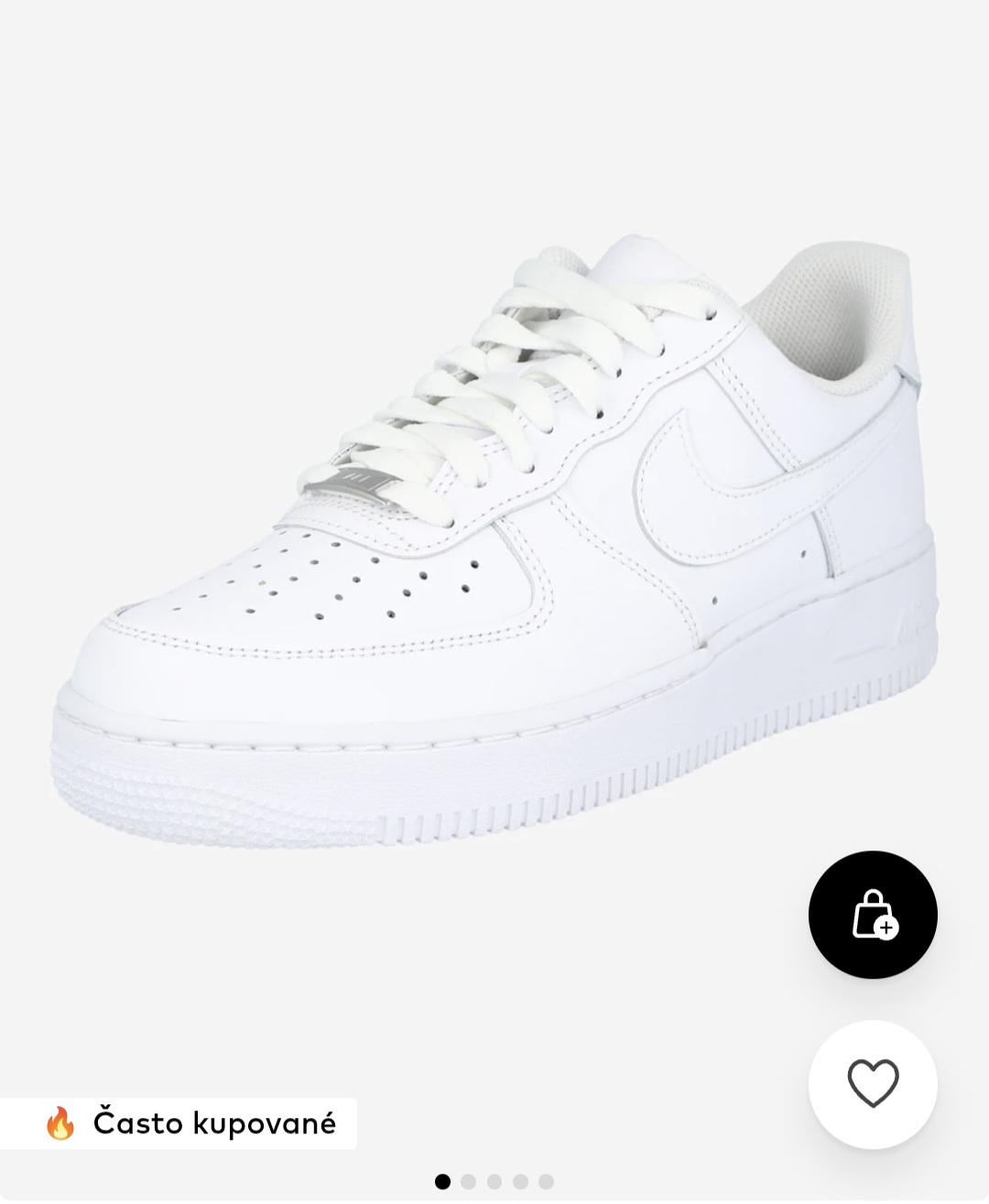Jump to second image via page dot
989x1204 pixels.
pos(469,1181)
